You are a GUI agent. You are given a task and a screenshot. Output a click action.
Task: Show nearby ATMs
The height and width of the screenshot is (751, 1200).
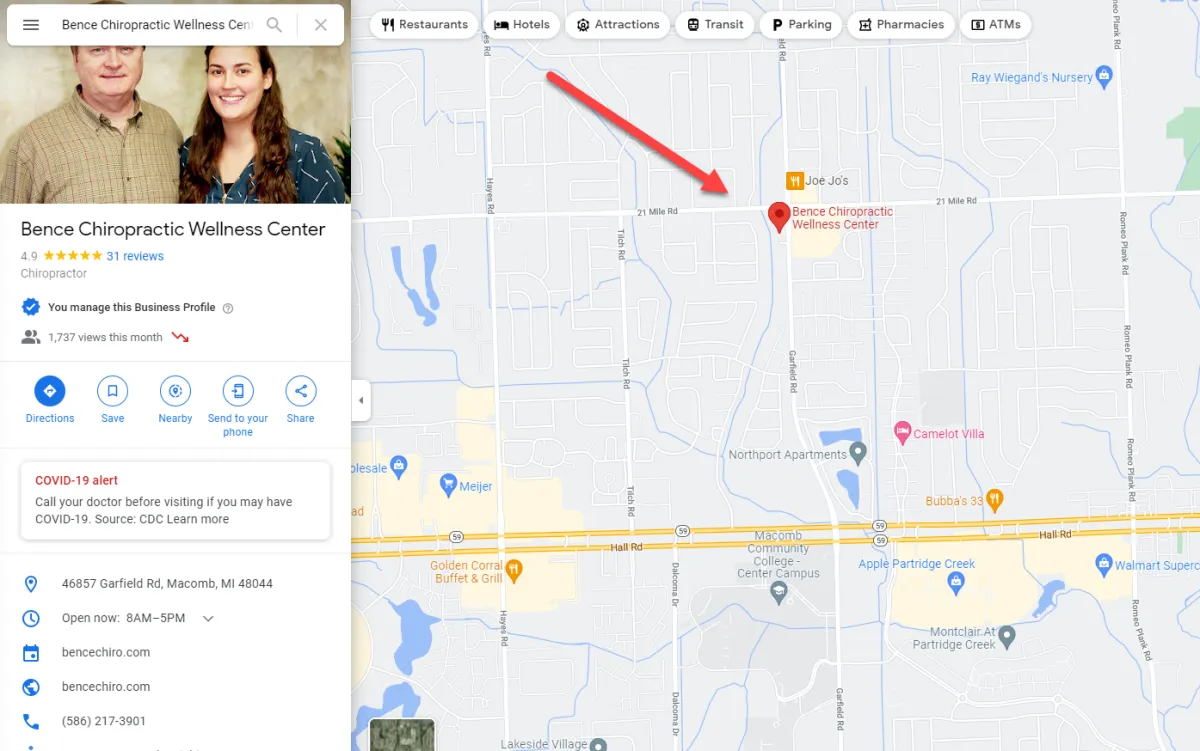click(x=995, y=25)
